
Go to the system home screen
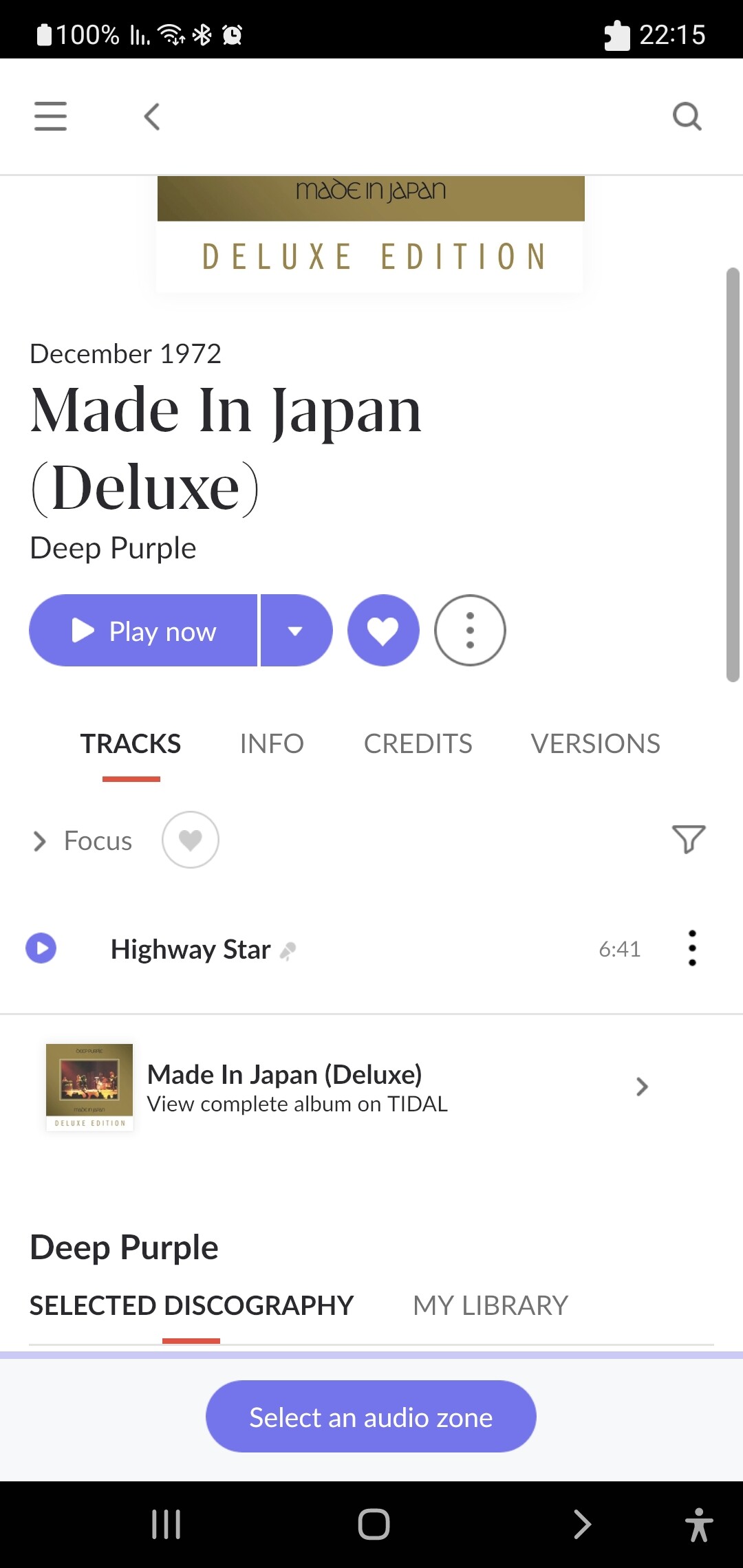pyautogui.click(x=374, y=1524)
